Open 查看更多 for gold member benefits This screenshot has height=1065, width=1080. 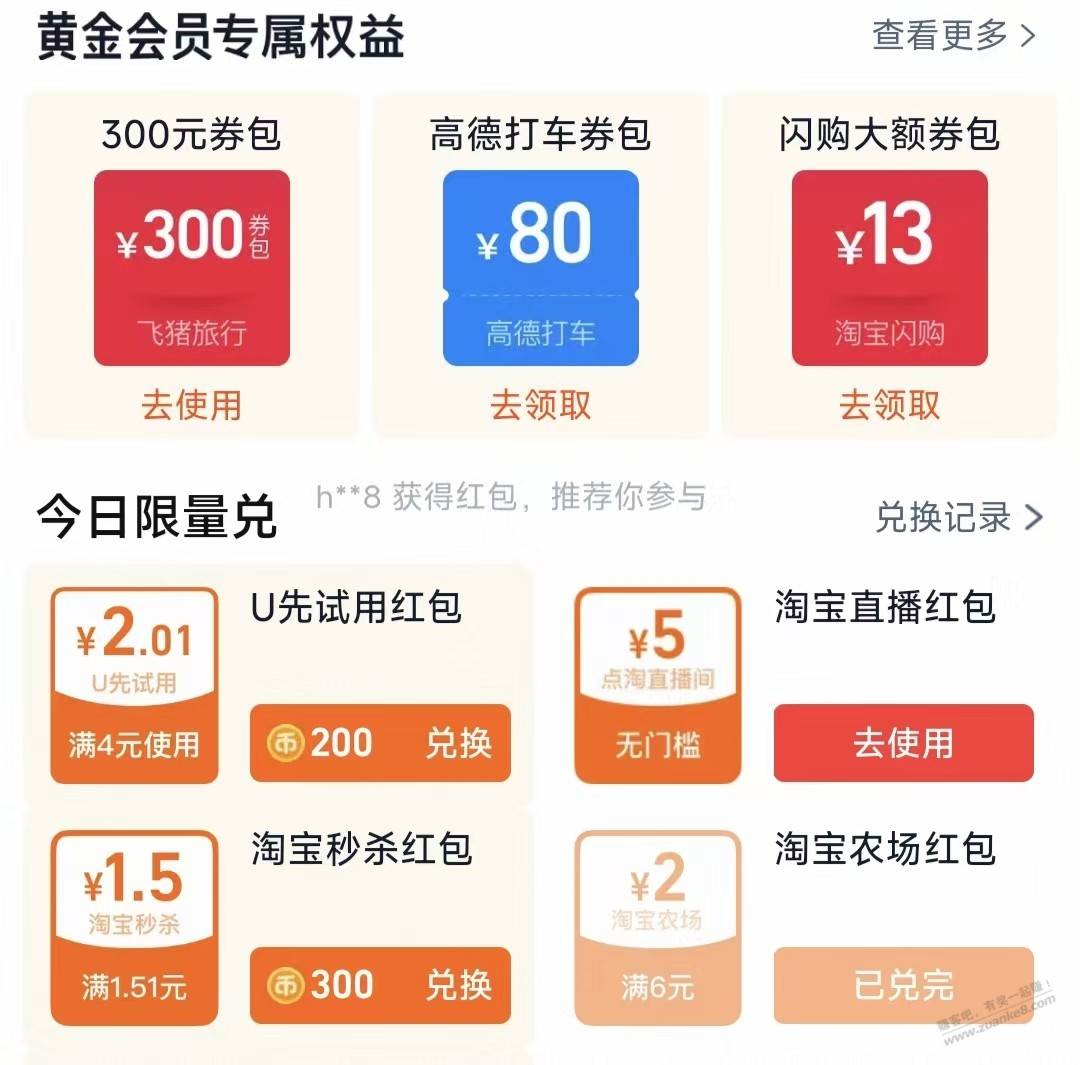point(953,36)
